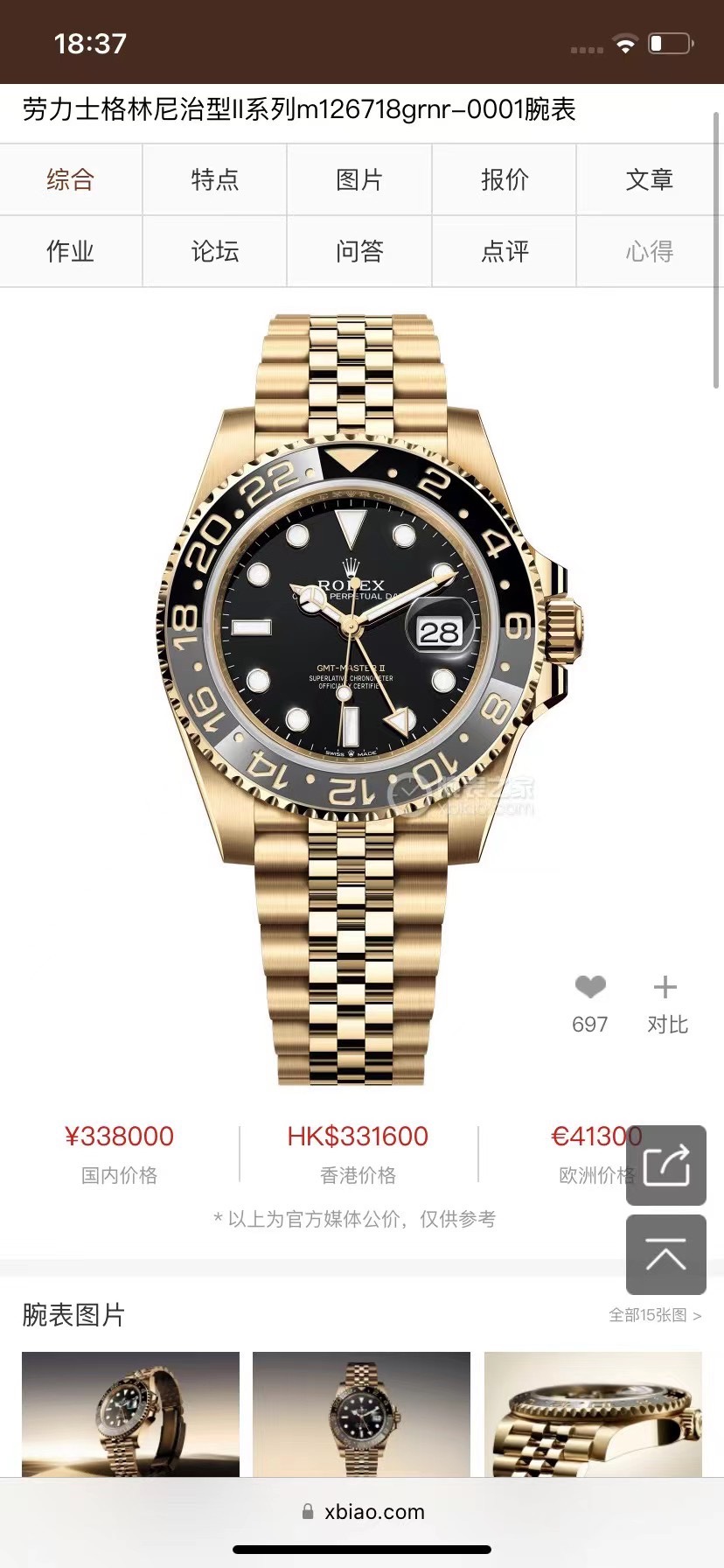Open the 特点 tab
Image resolution: width=724 pixels, height=1568 pixels.
tap(214, 179)
